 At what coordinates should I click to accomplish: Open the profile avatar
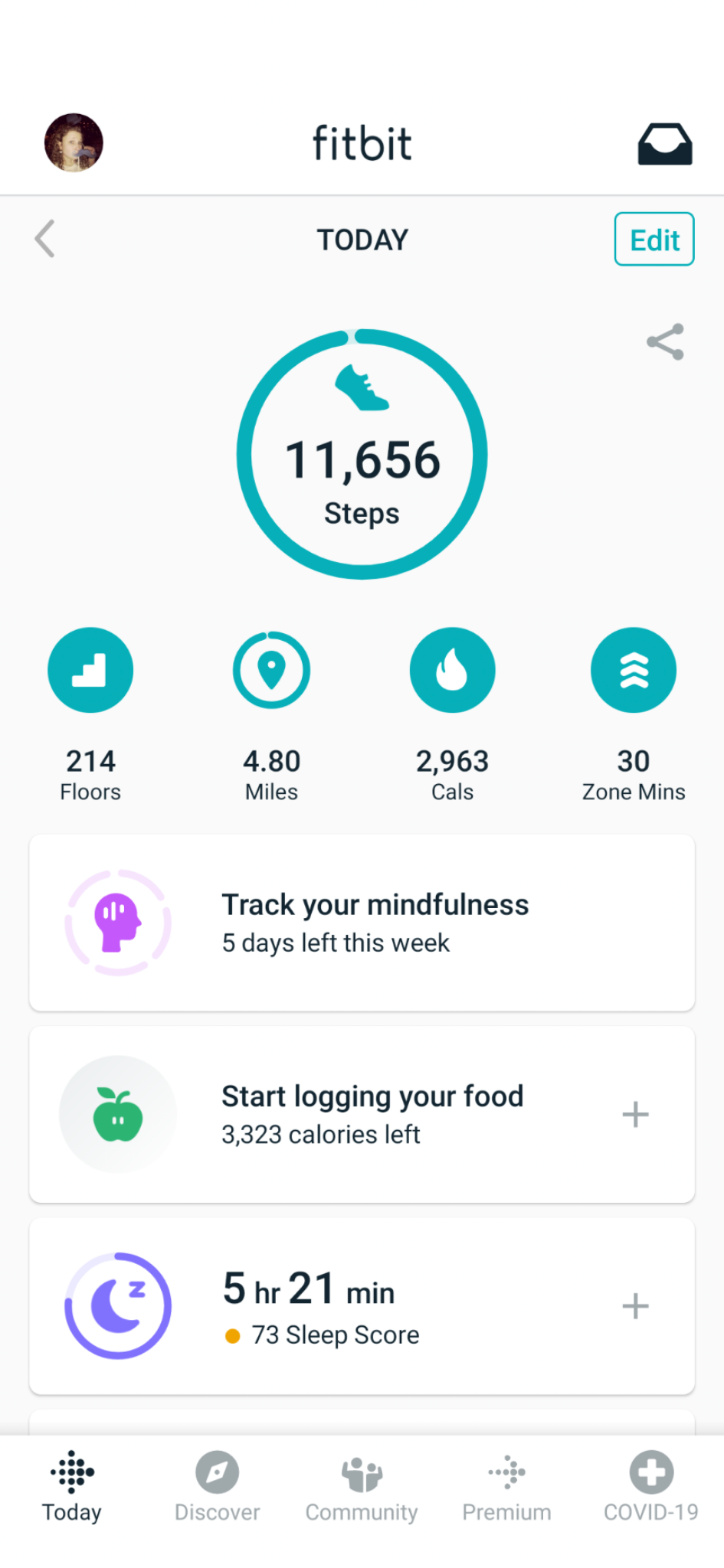tap(74, 143)
